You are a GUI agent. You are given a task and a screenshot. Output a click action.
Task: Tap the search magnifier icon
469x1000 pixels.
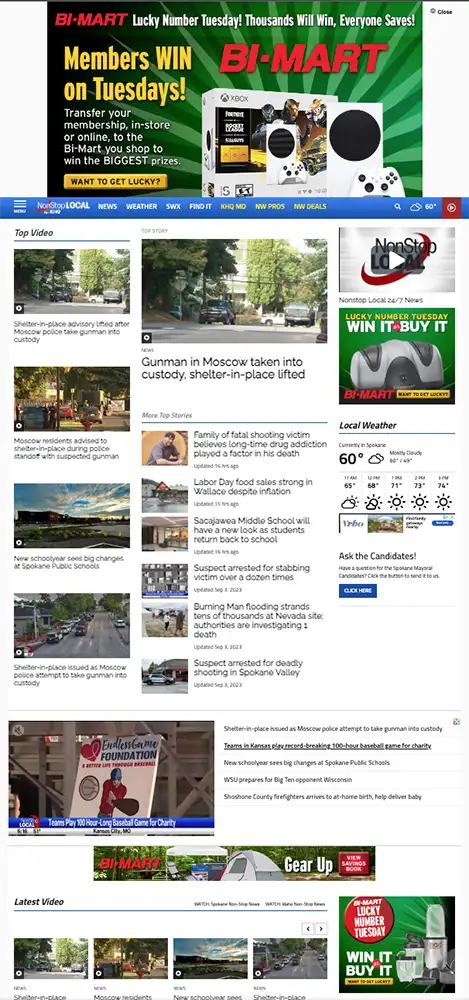pos(398,207)
